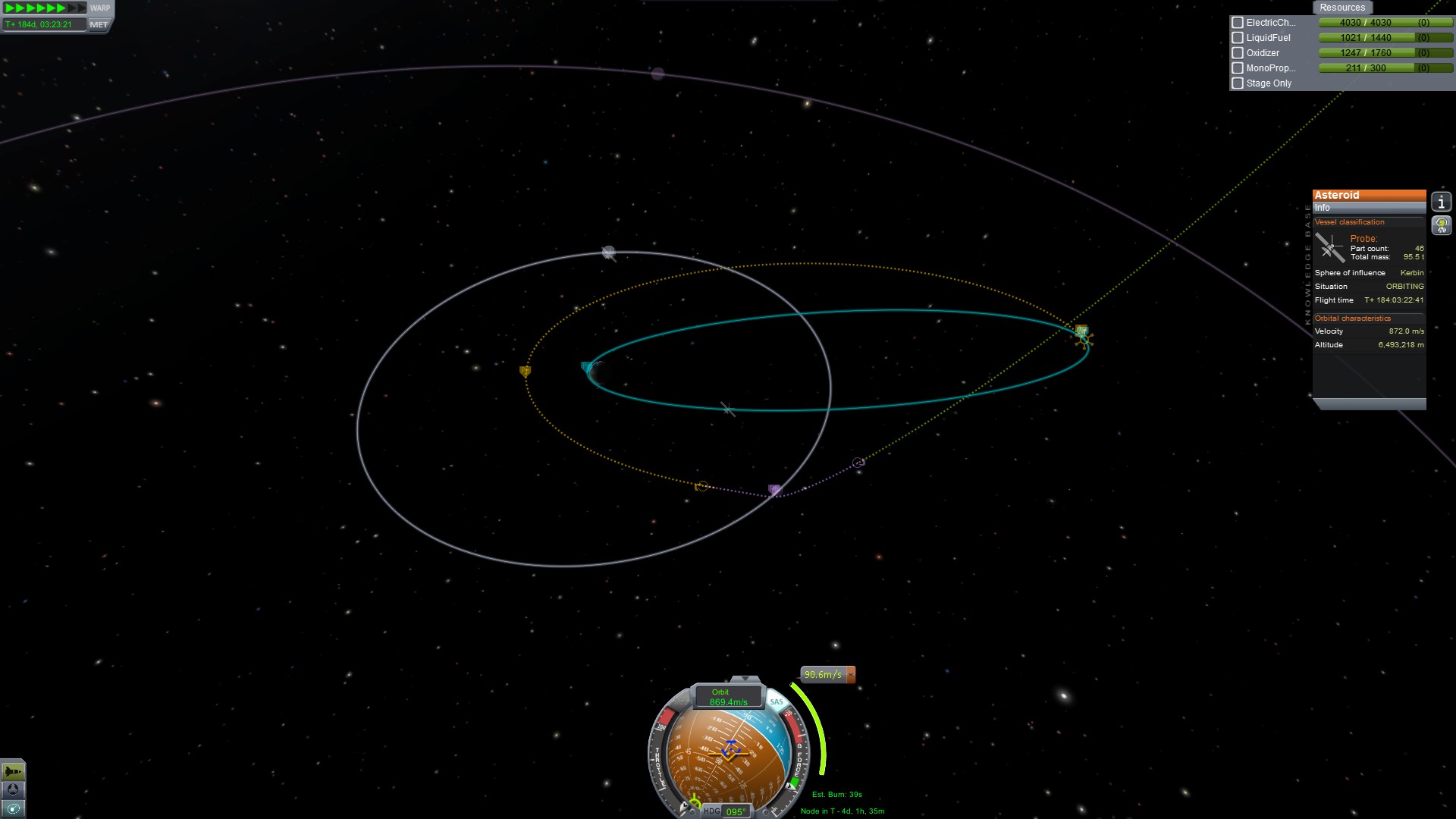Screen dimensions: 1456x819
Task: Toggle the ElectricCharge resource checkbox
Action: tap(1238, 23)
